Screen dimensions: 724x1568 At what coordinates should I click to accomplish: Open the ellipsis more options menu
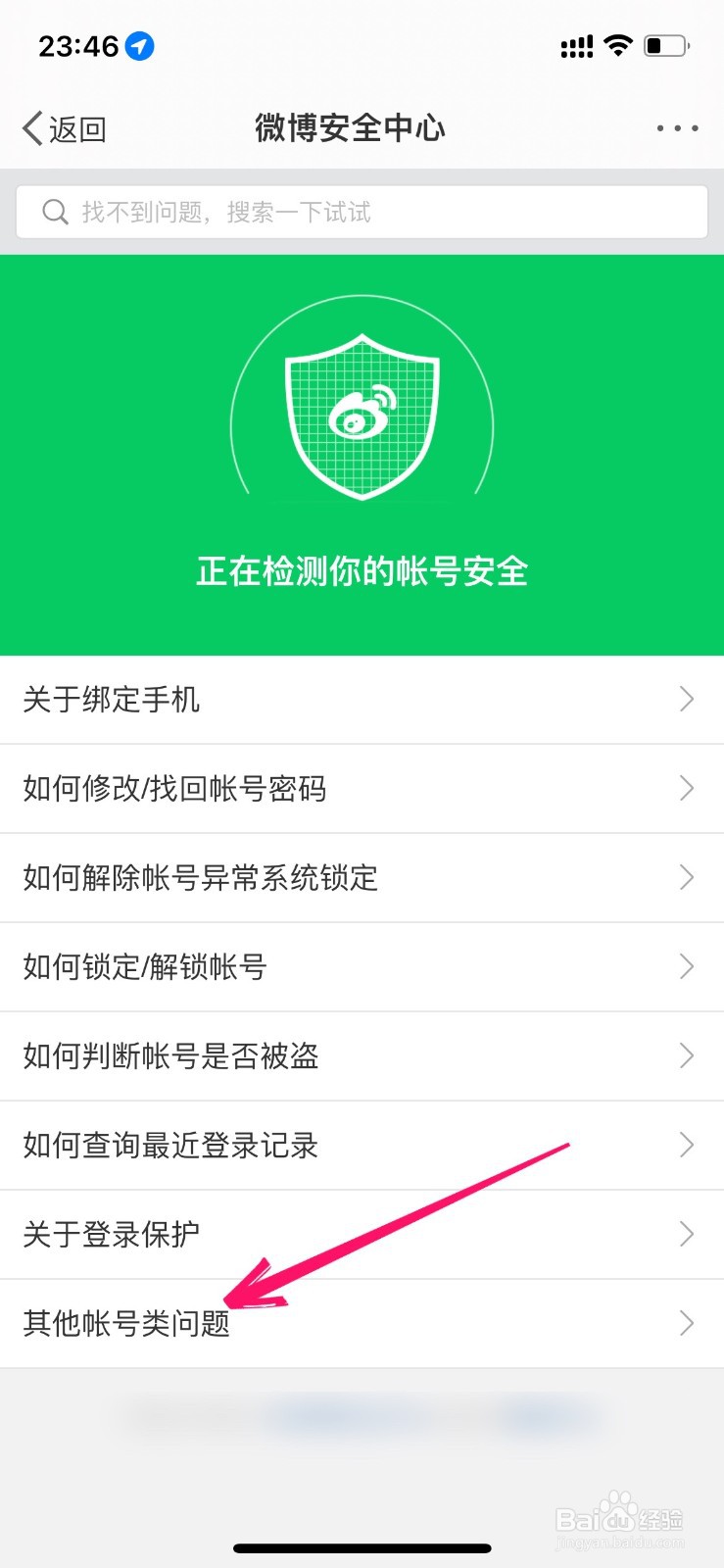tap(677, 127)
